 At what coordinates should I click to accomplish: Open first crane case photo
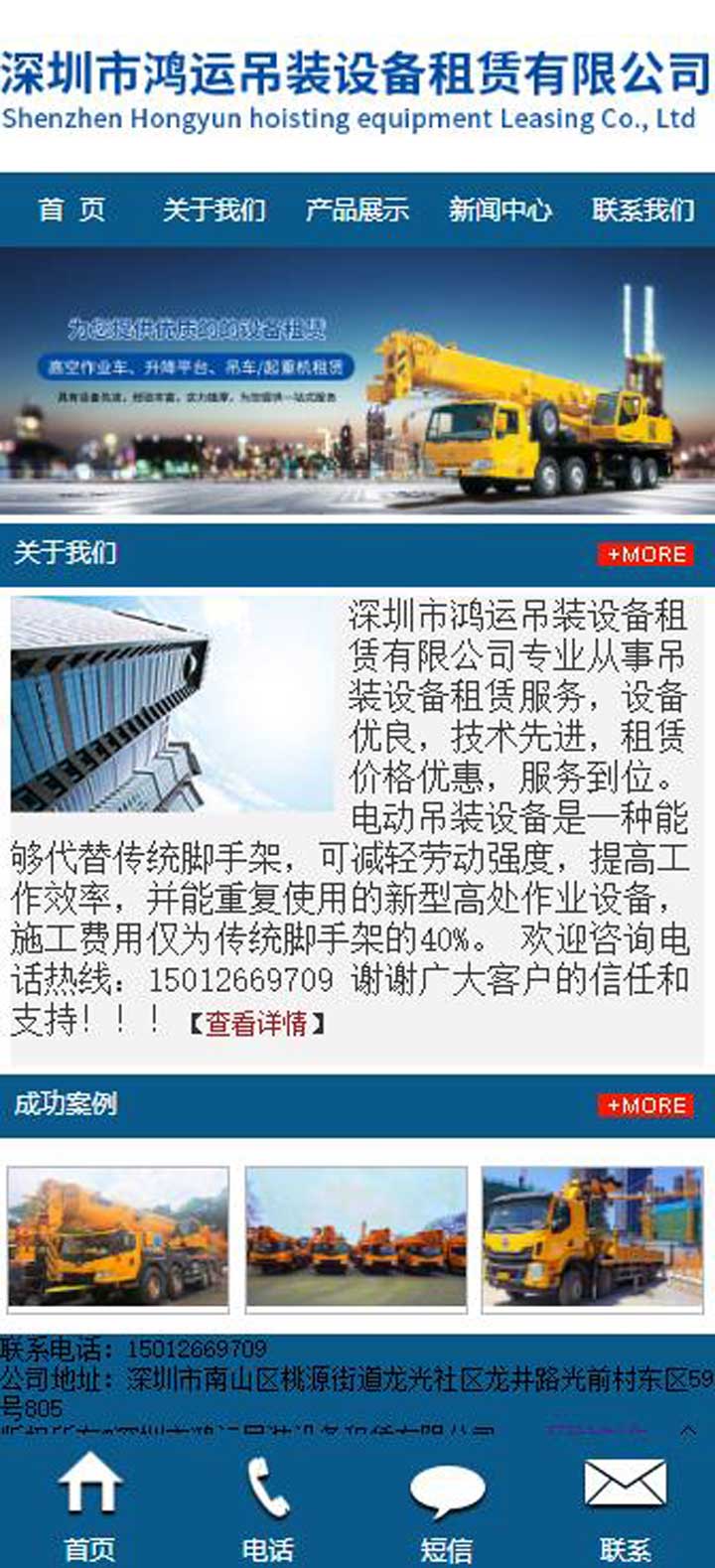pos(119,1237)
